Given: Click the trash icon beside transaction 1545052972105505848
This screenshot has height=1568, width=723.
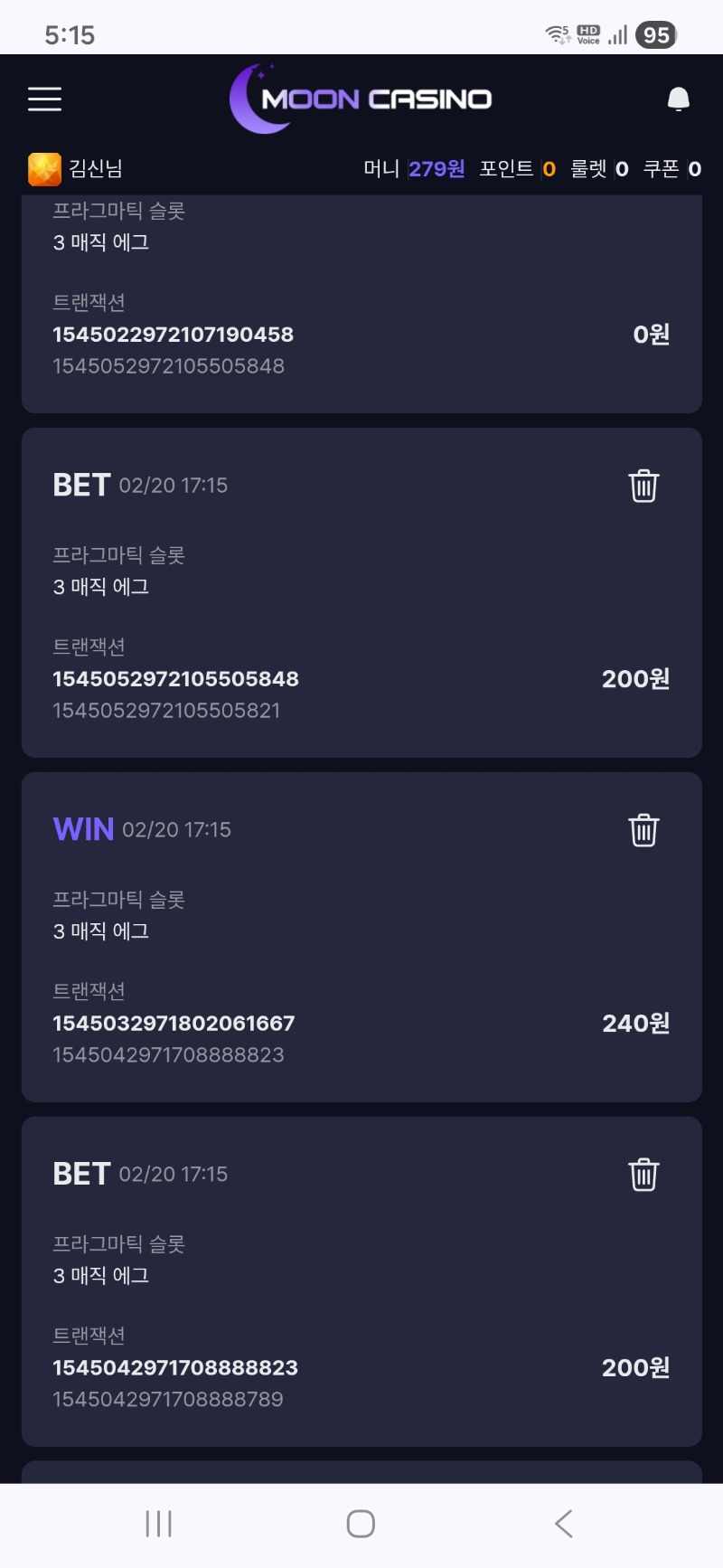Looking at the screenshot, I should click(643, 486).
